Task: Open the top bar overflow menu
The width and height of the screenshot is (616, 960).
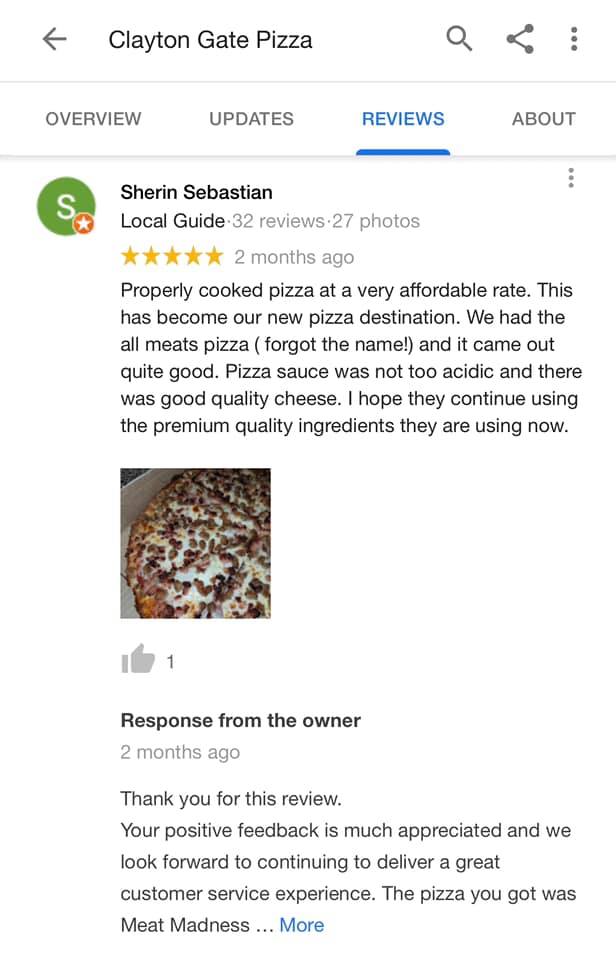Action: pyautogui.click(x=574, y=39)
